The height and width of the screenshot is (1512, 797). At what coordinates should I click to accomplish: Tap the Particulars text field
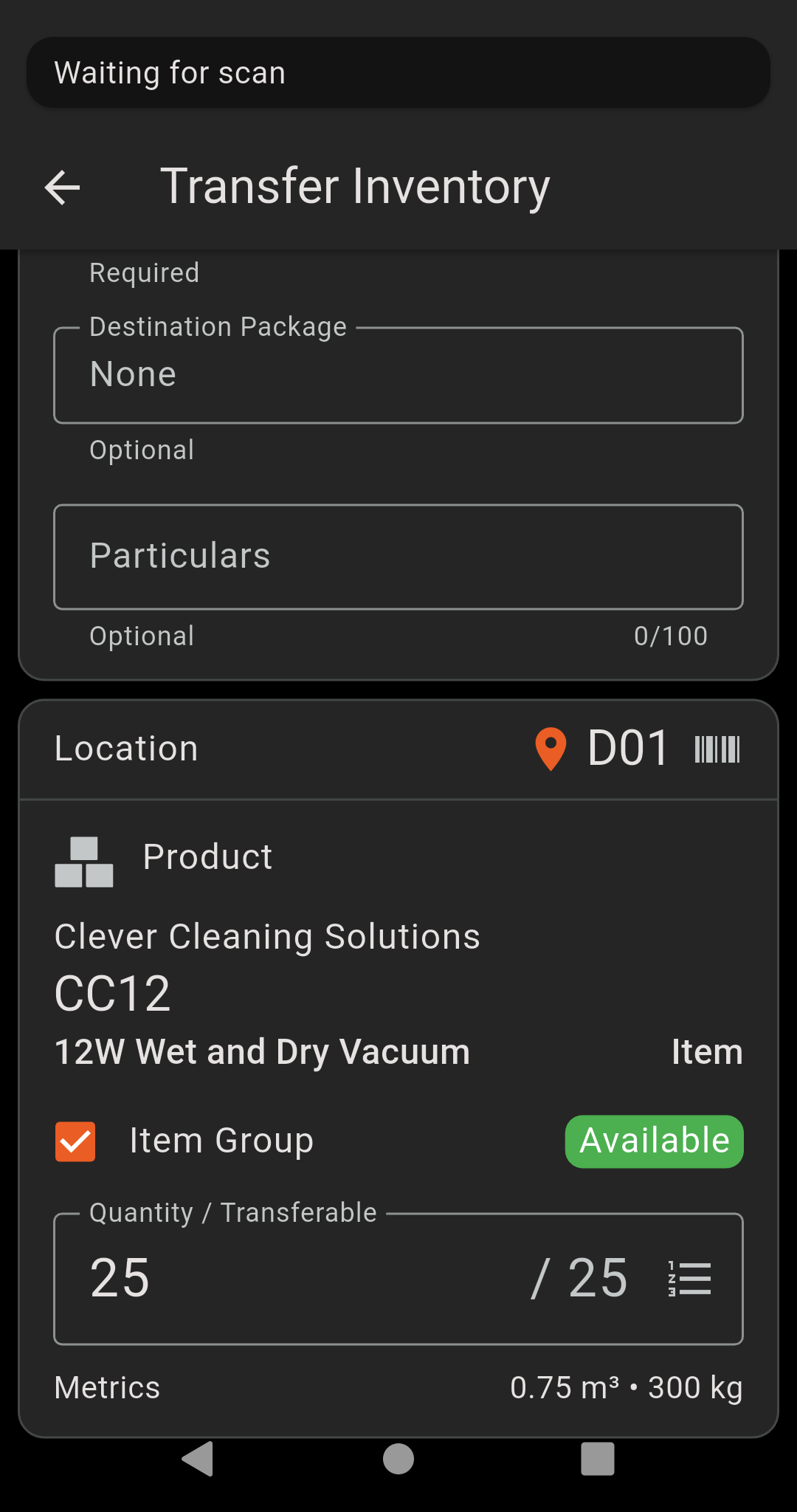point(398,557)
